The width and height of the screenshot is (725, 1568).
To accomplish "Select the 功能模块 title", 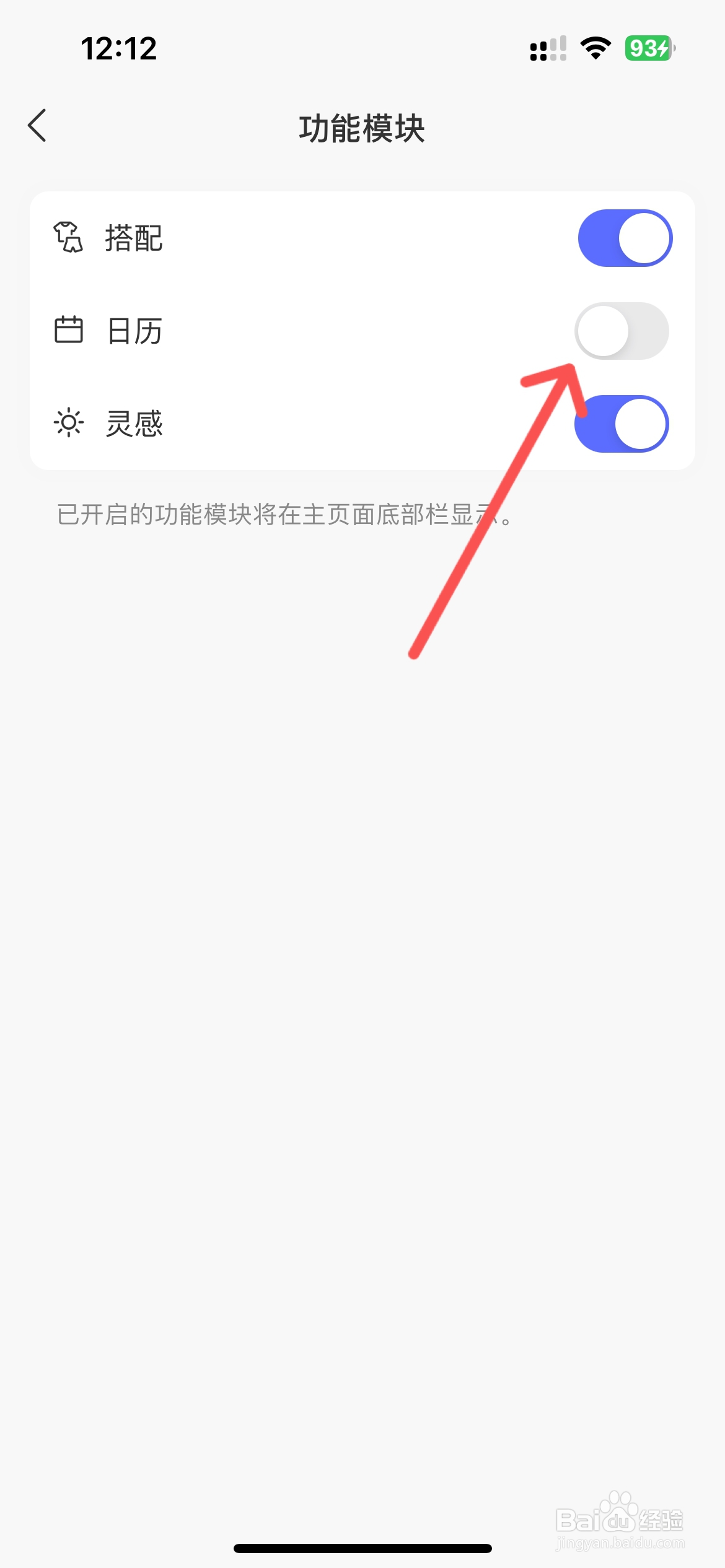I will click(362, 128).
